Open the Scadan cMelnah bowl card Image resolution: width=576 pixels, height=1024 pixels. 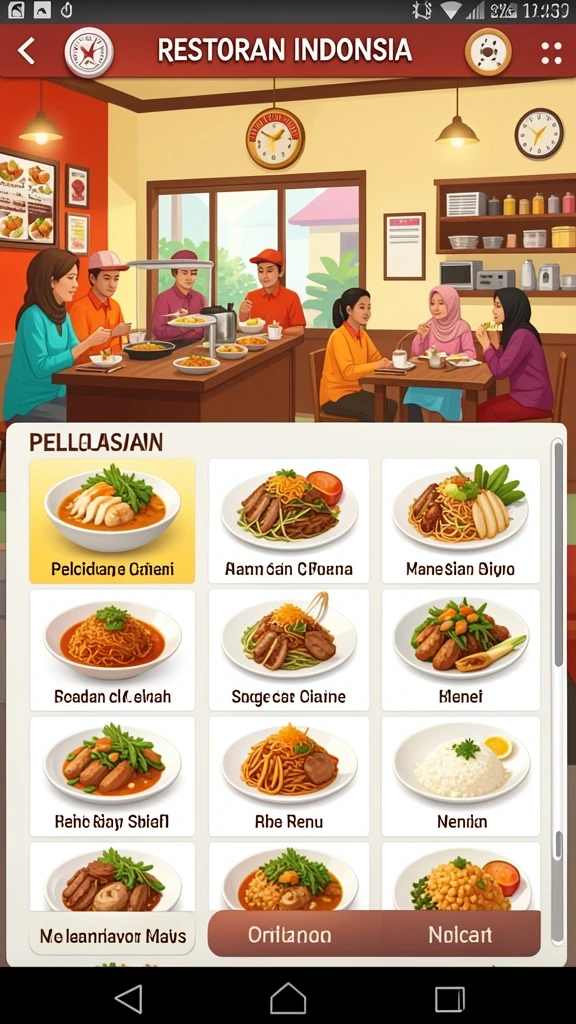click(x=112, y=650)
